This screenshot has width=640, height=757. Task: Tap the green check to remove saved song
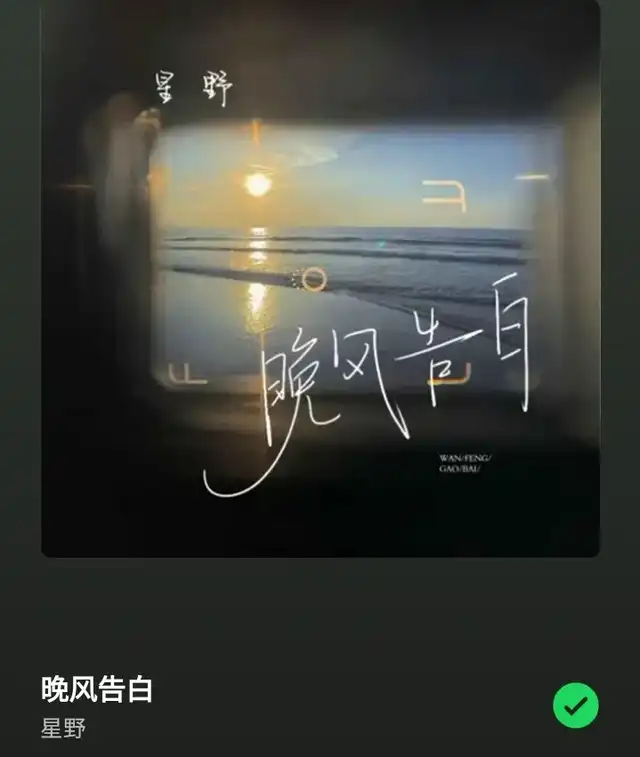tap(576, 706)
